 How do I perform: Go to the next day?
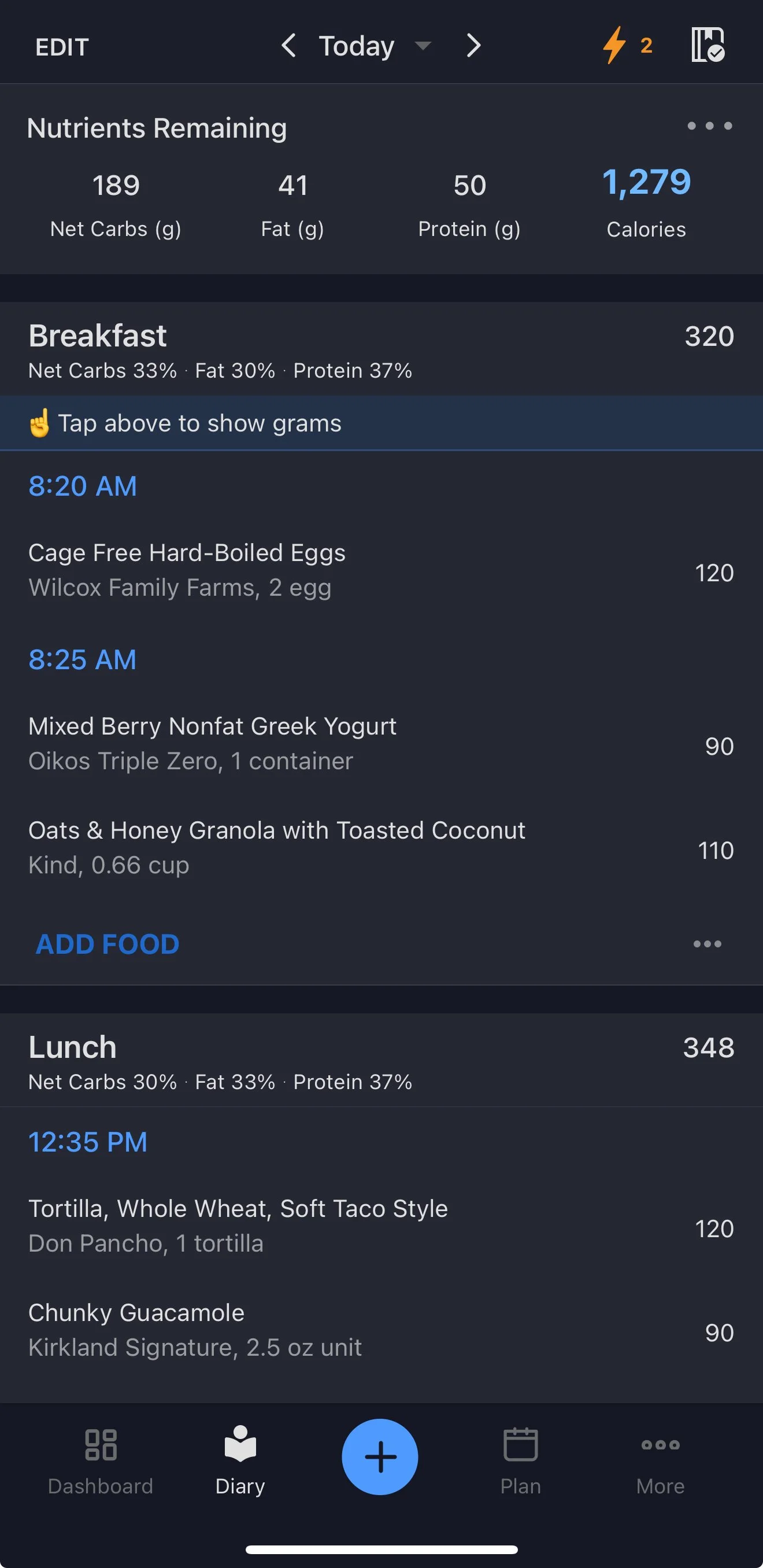(x=473, y=46)
